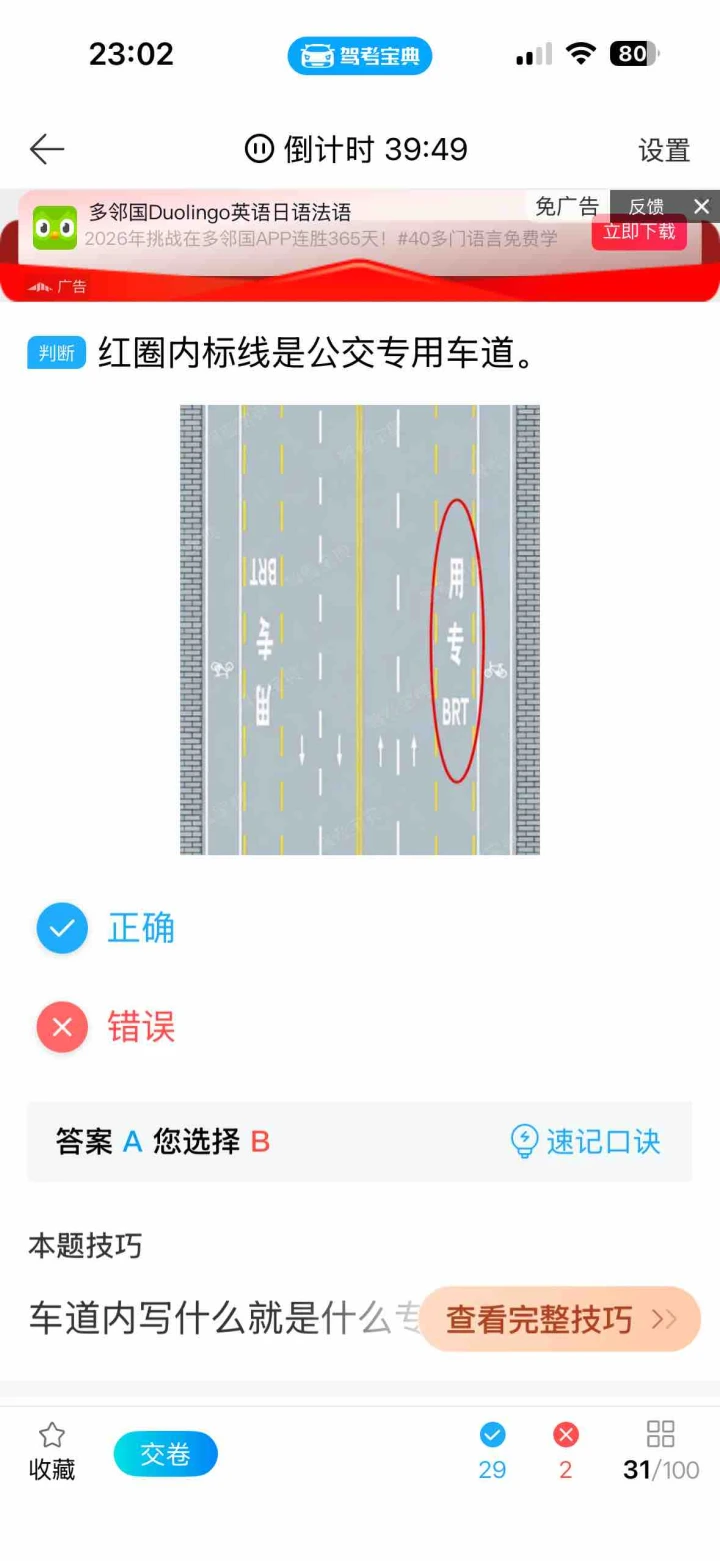Tap 反馈 feedback on the ad
Viewport: 720px width, 1561px height.
click(646, 206)
